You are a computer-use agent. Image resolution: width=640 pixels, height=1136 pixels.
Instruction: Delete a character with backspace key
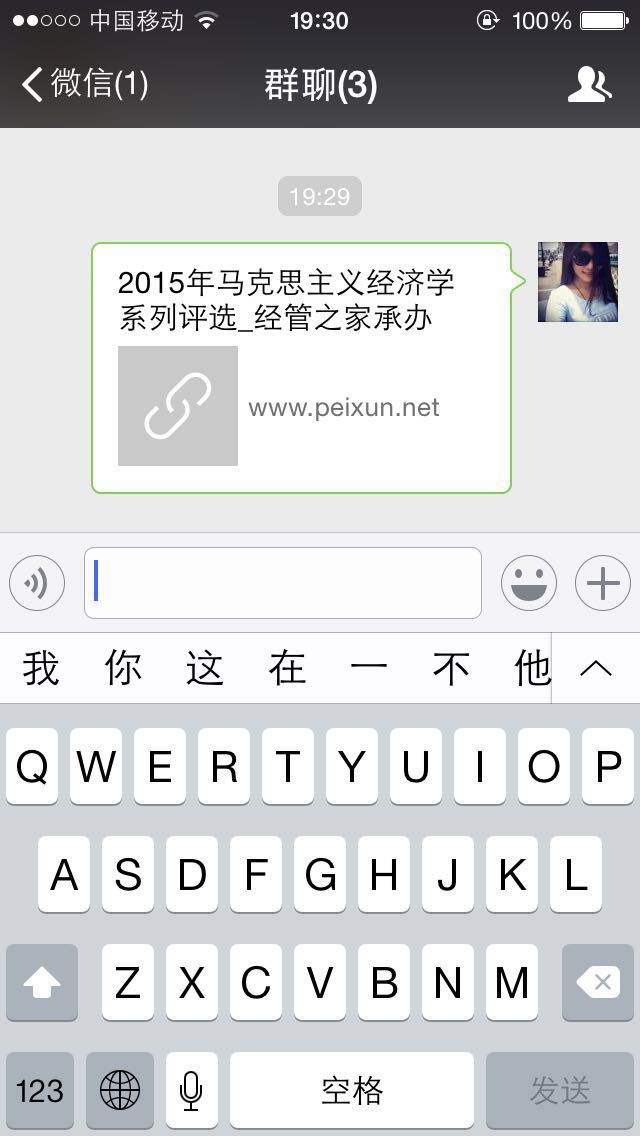pos(598,983)
